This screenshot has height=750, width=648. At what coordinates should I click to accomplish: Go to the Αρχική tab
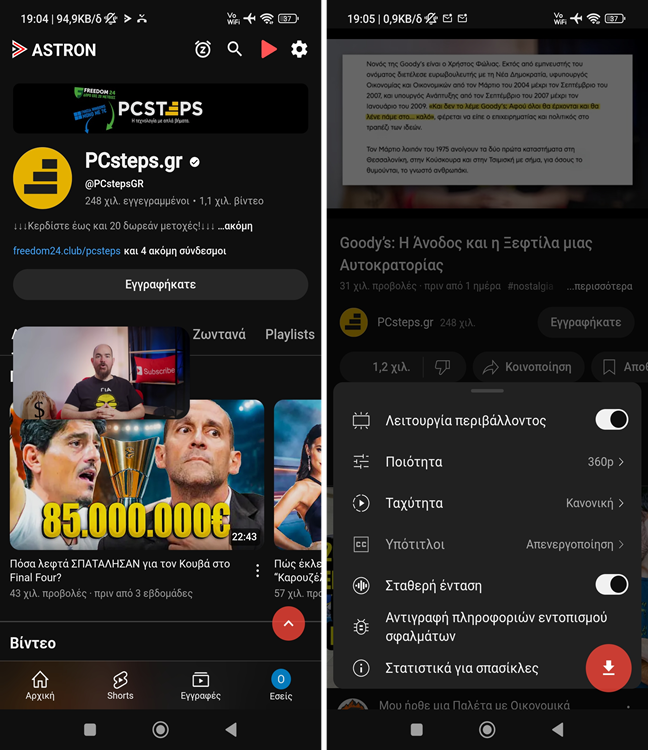pos(40,686)
